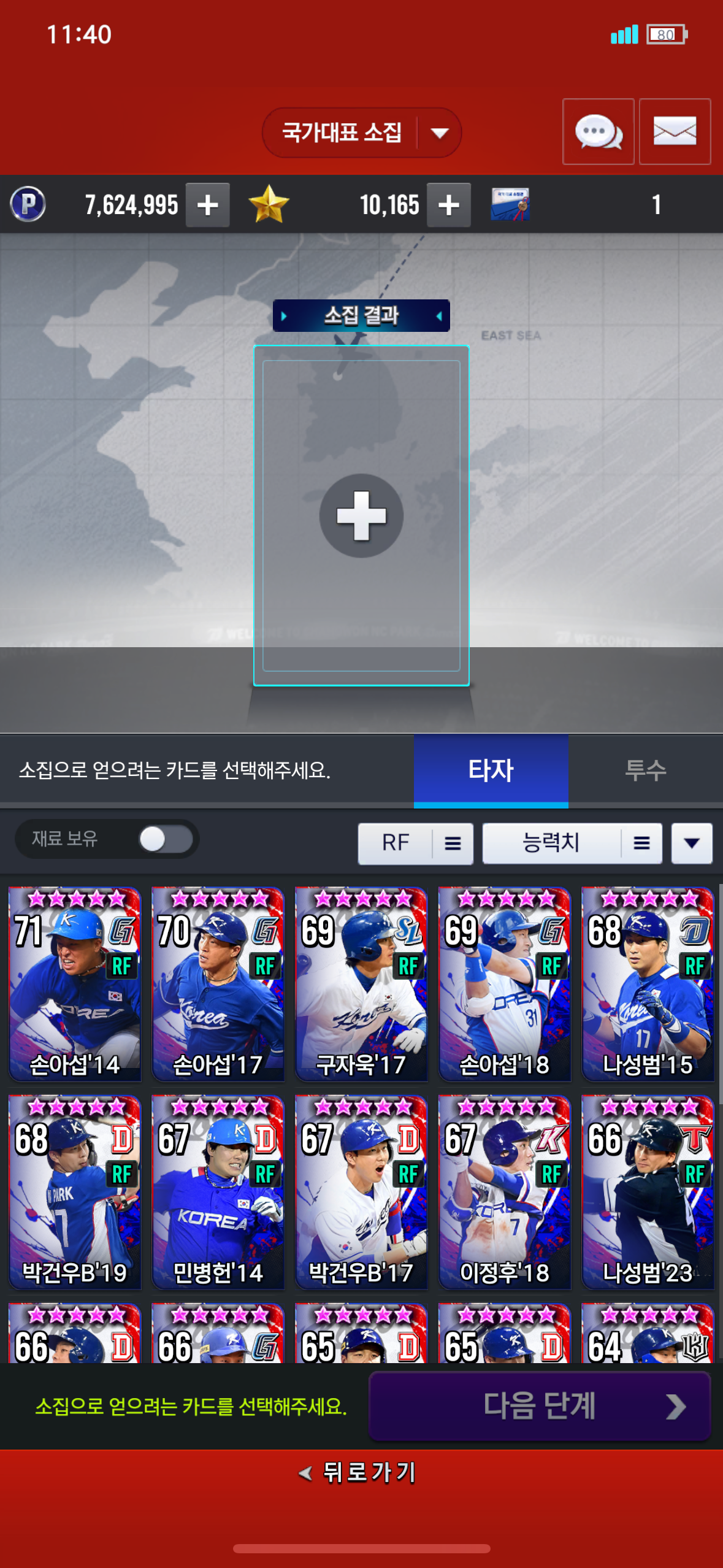Tap the empty card slot plus
The width and height of the screenshot is (723, 1568).
(361, 515)
